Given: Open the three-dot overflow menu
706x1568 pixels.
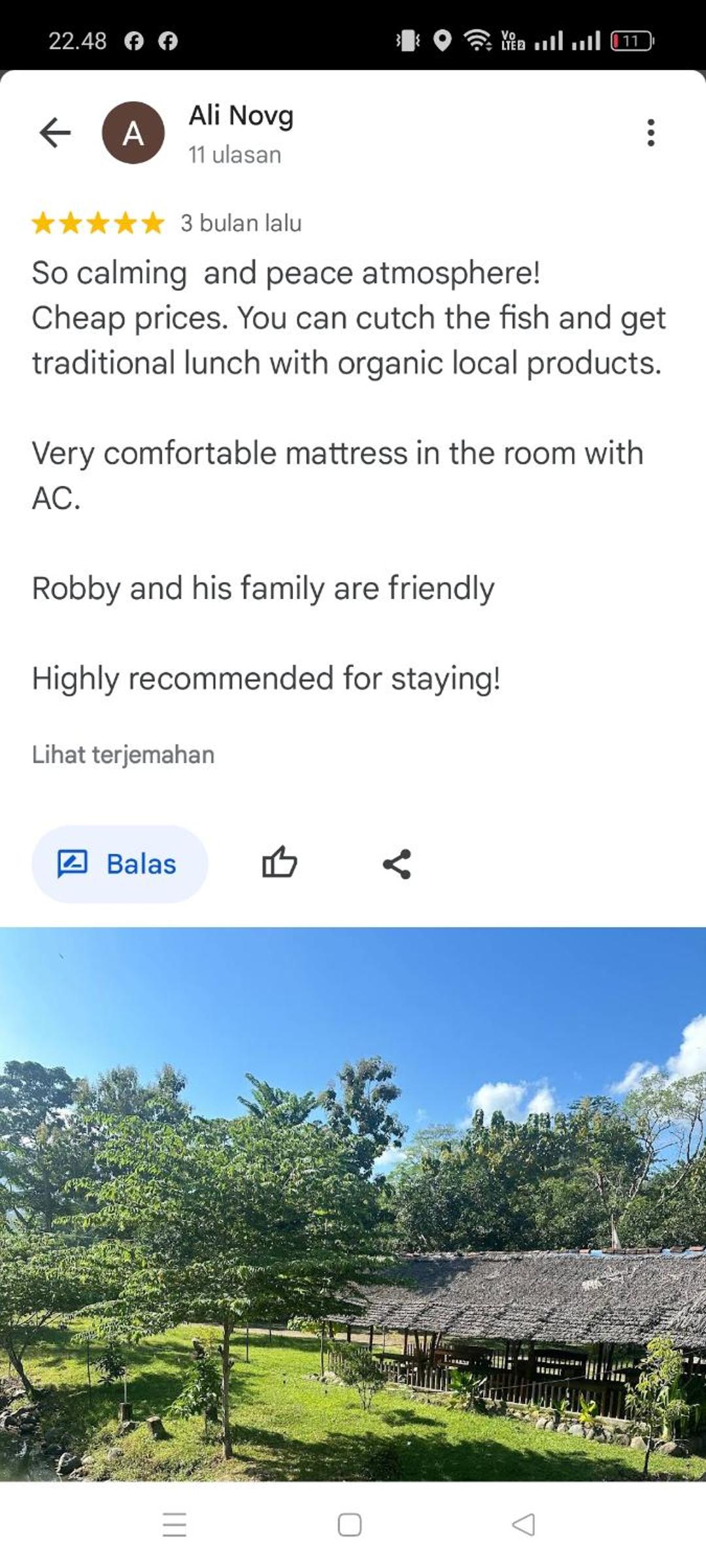Looking at the screenshot, I should (650, 133).
